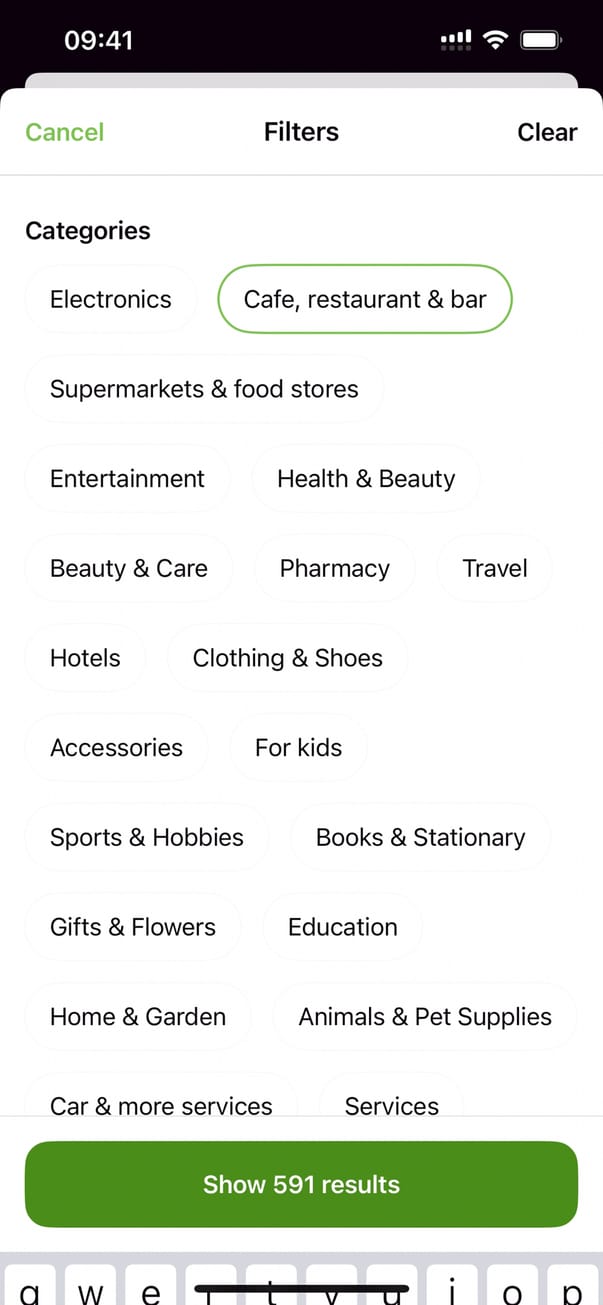Viewport: 603px width, 1305px height.
Task: Cancel the filters sheet
Action: click(x=64, y=132)
